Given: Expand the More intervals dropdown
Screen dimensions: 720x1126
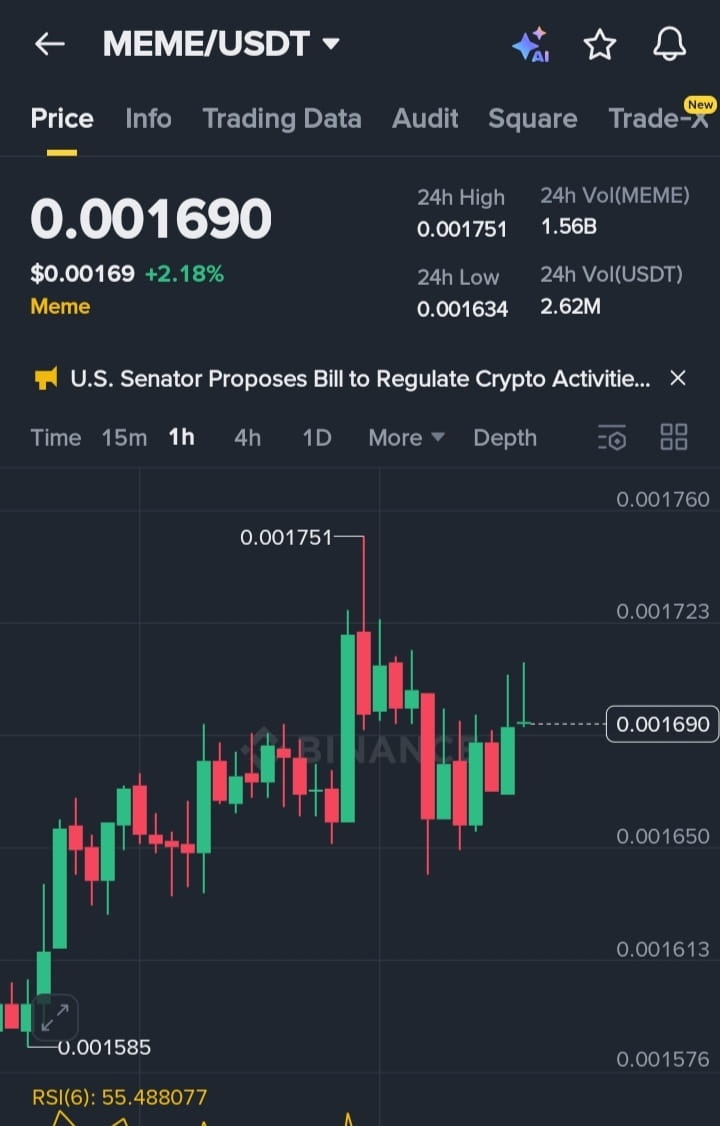Looking at the screenshot, I should pos(405,438).
